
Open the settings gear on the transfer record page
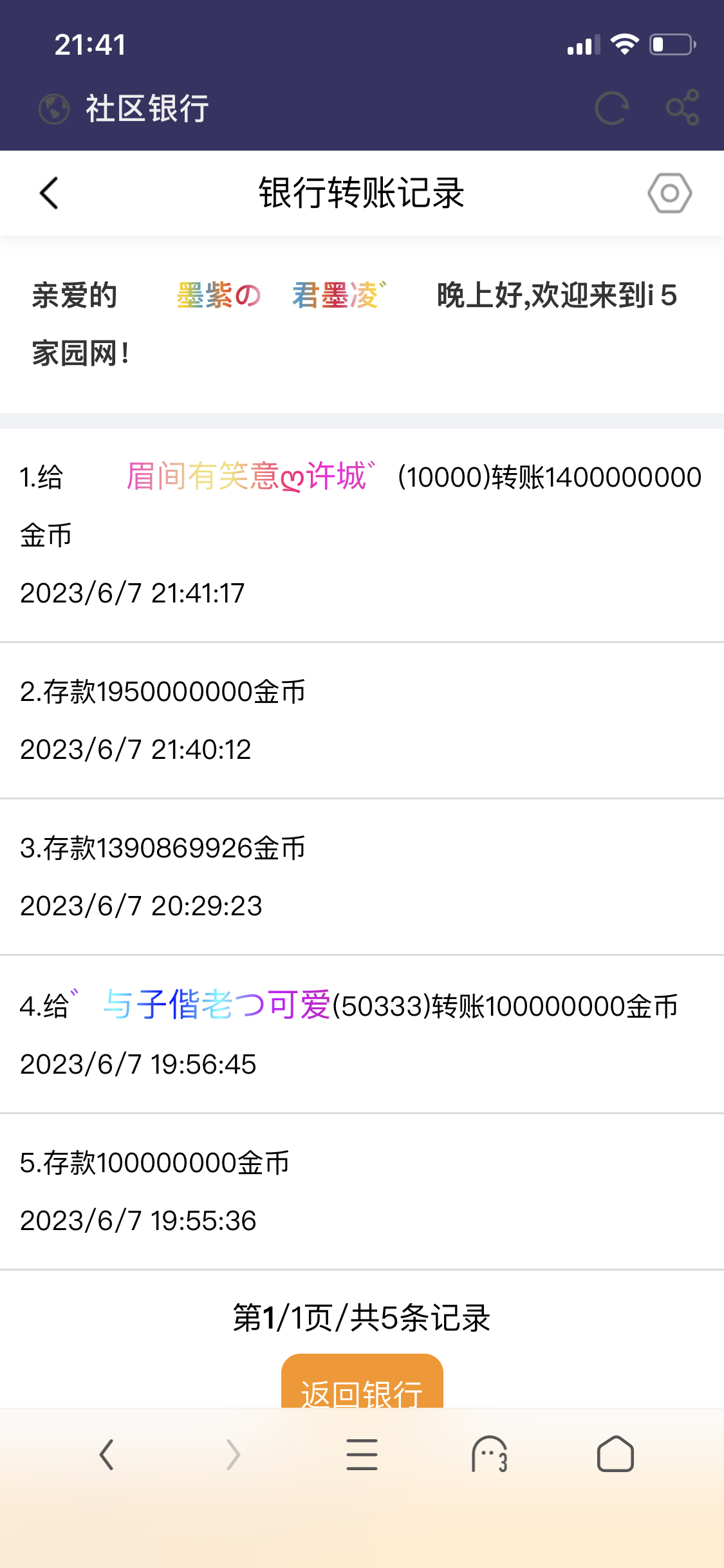point(669,193)
